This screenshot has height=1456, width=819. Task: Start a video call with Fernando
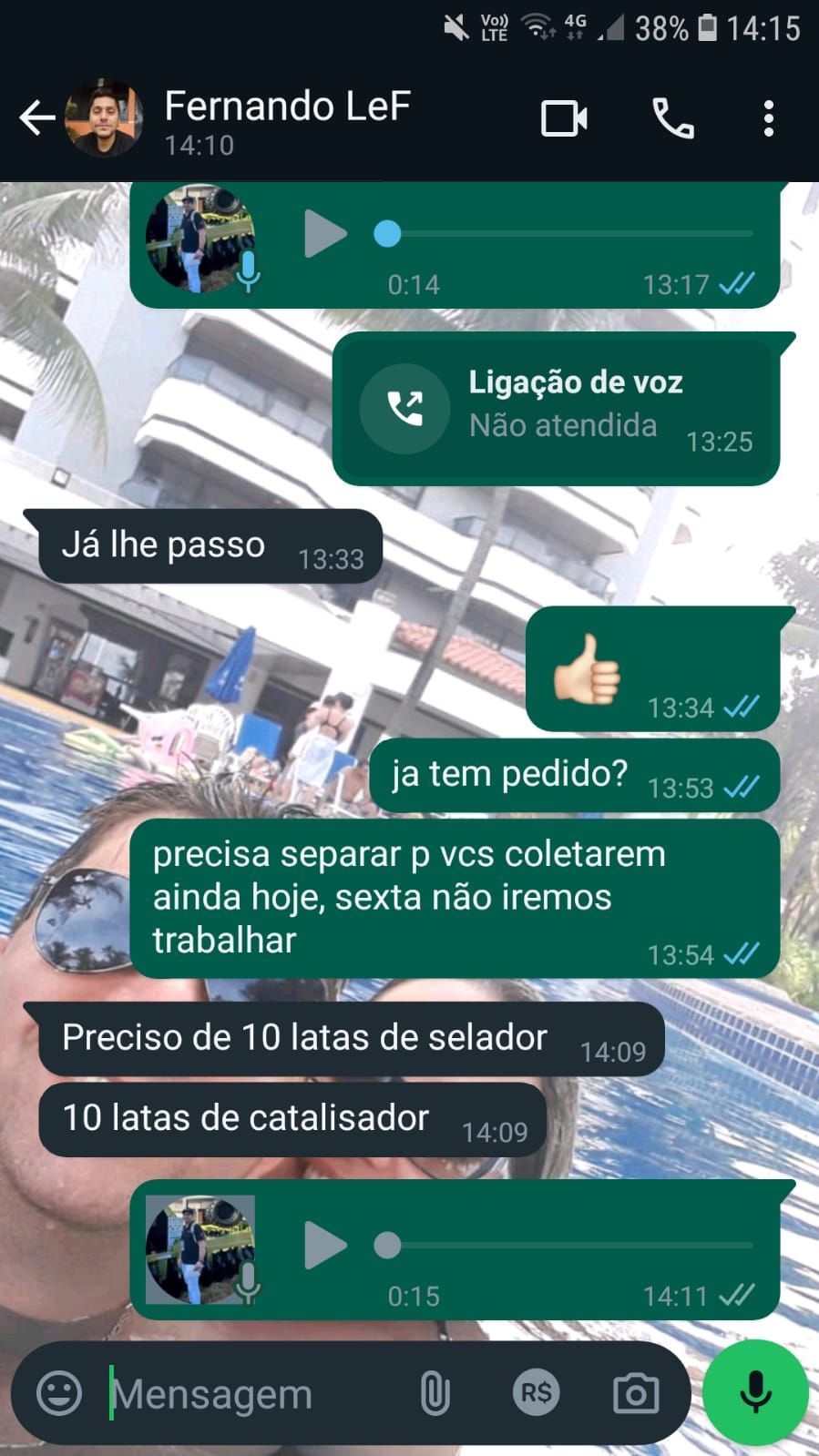pyautogui.click(x=564, y=118)
